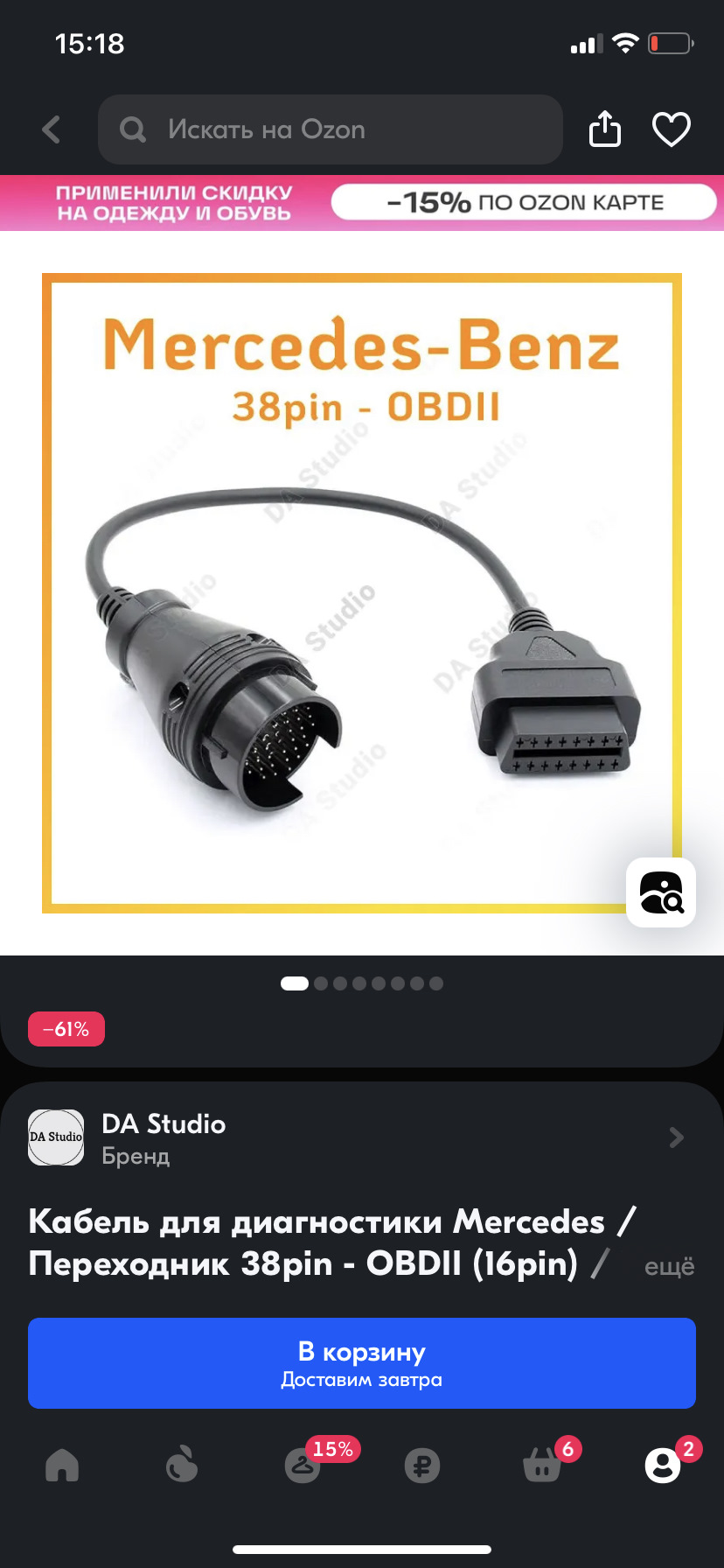Open the Fresh tab with the fruit icon
724x1568 pixels.
[182, 1465]
